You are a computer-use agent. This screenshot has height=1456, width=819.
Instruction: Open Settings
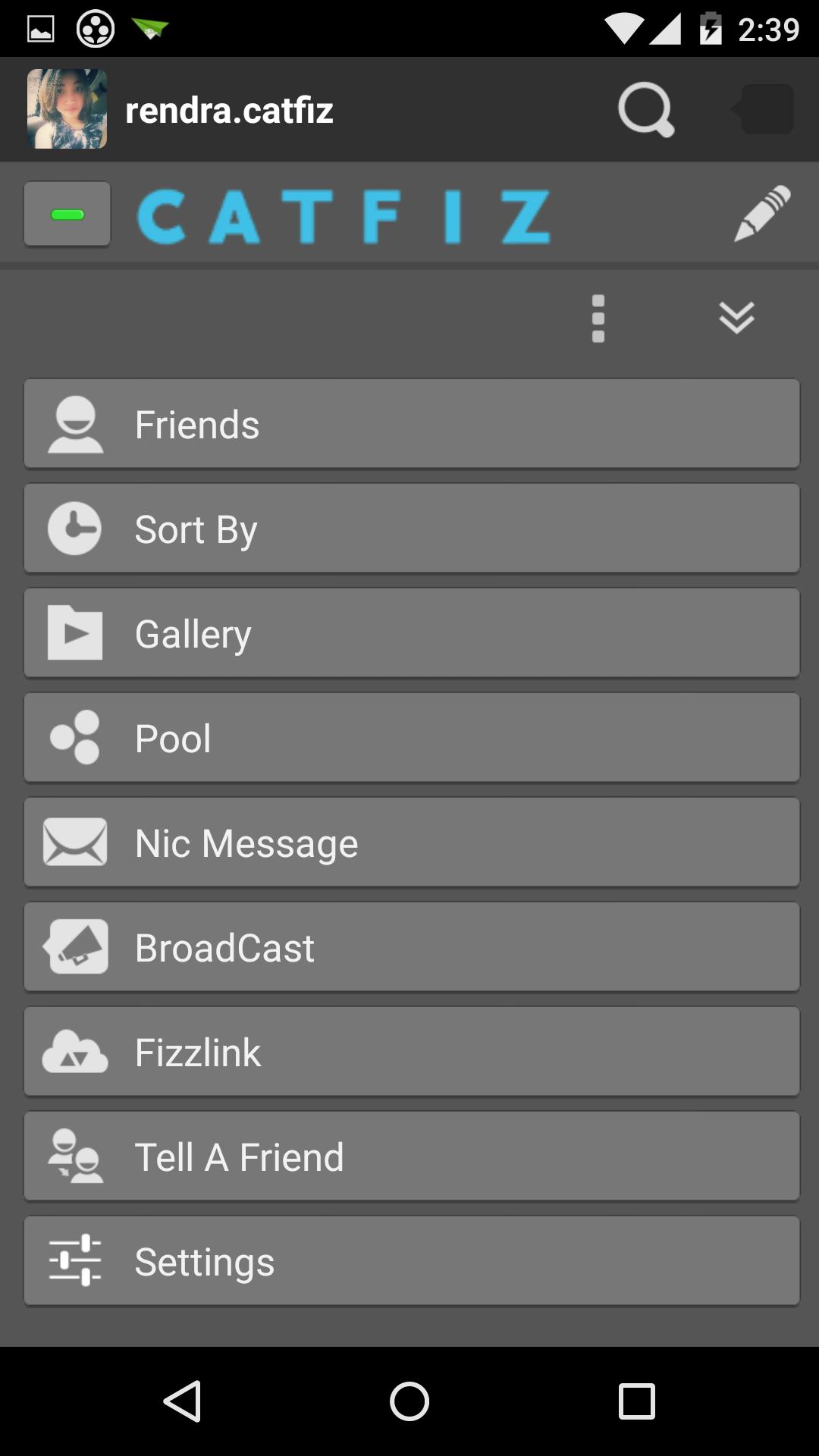pos(412,1261)
